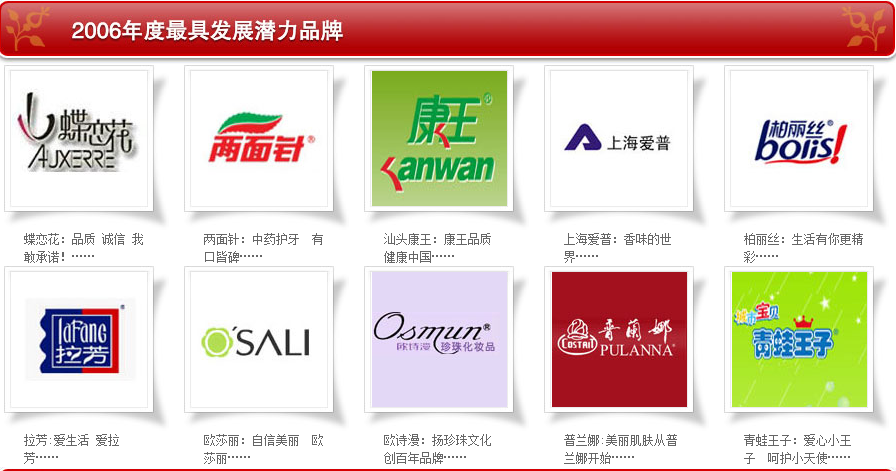Open the 普兰娜 PULANNA brand card
Viewport: 896px width, 471px height.
tap(618, 339)
